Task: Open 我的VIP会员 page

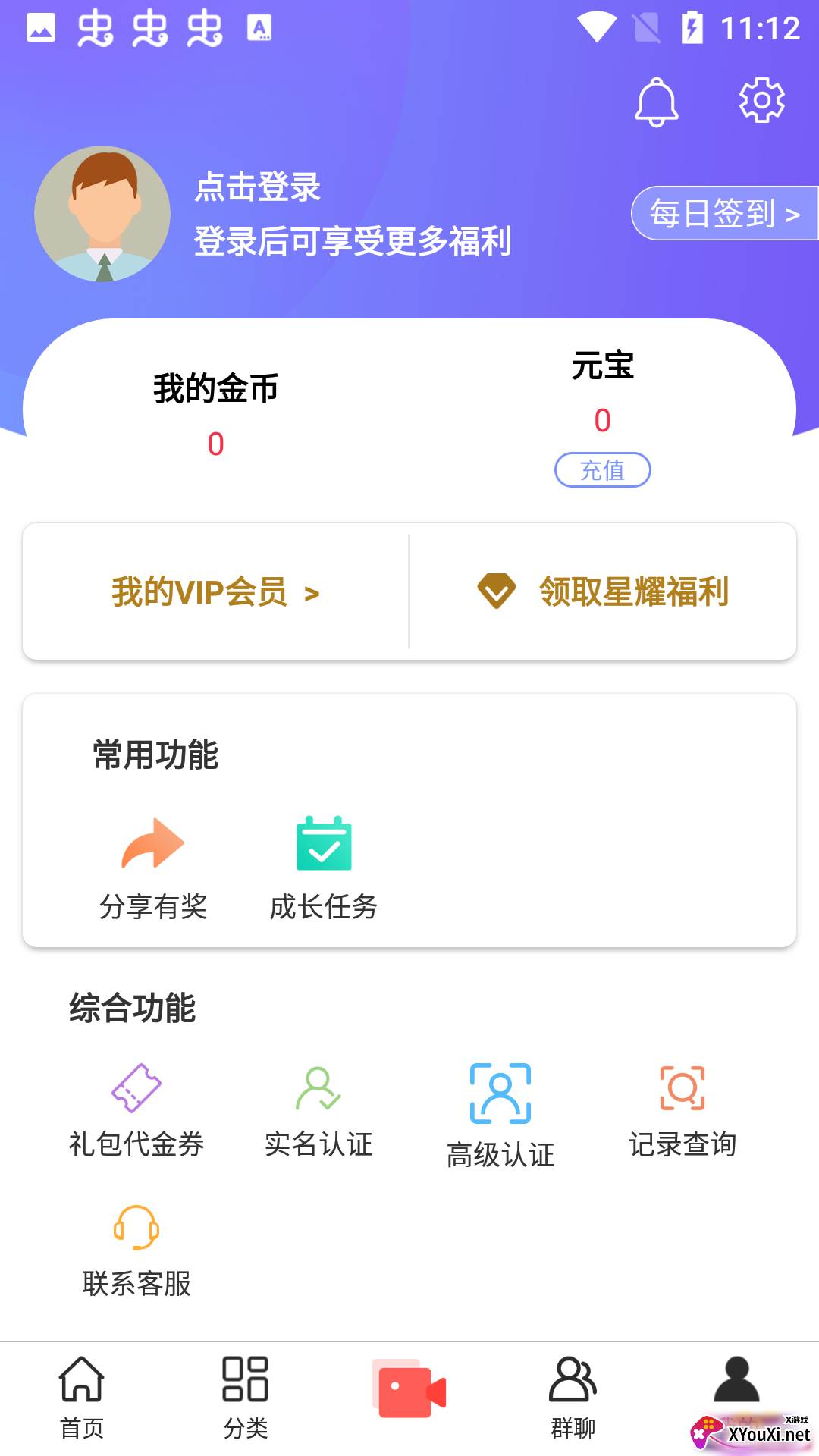Action: (x=215, y=592)
